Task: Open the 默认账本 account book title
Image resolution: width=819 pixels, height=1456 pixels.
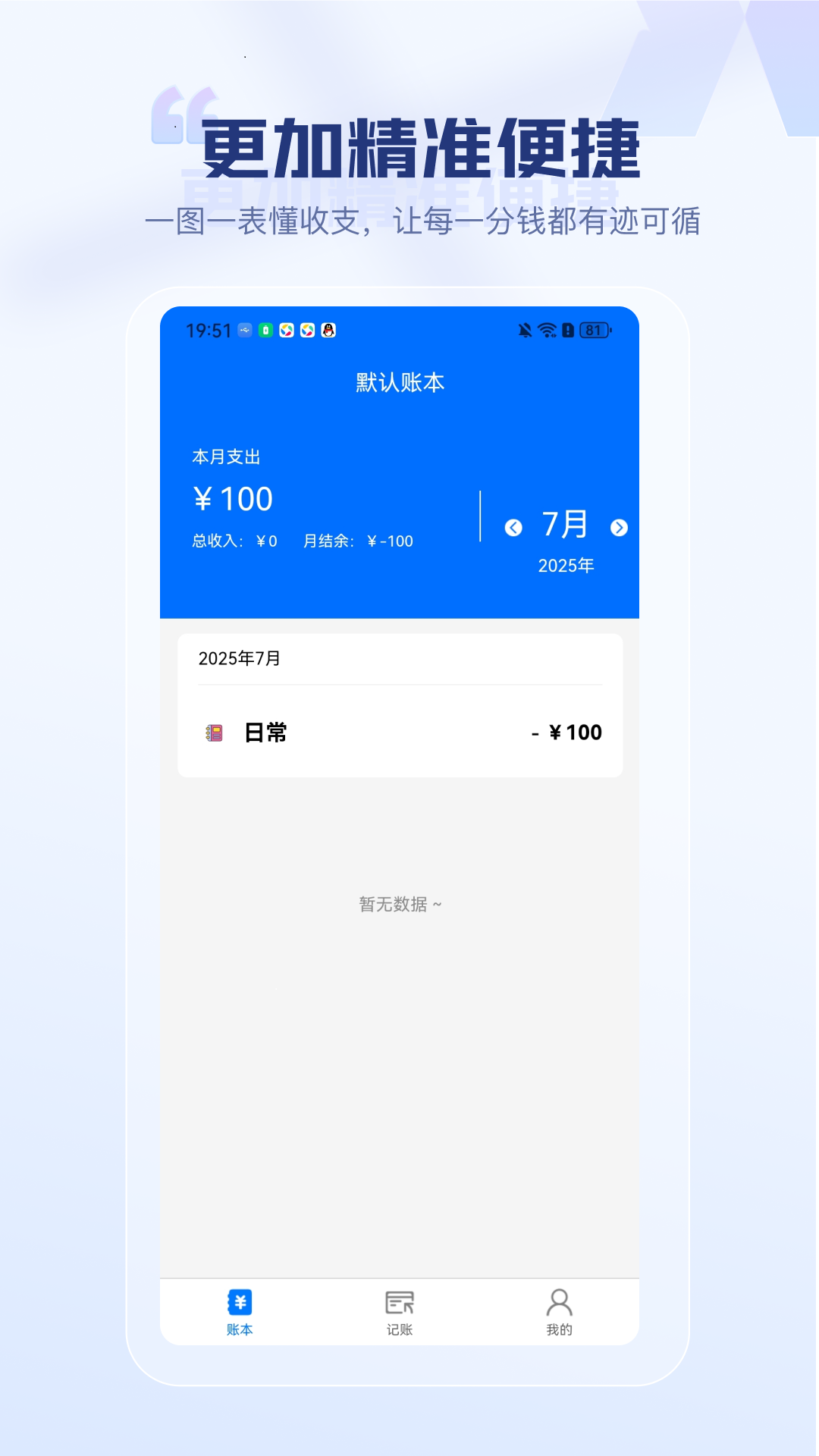Action: [400, 382]
